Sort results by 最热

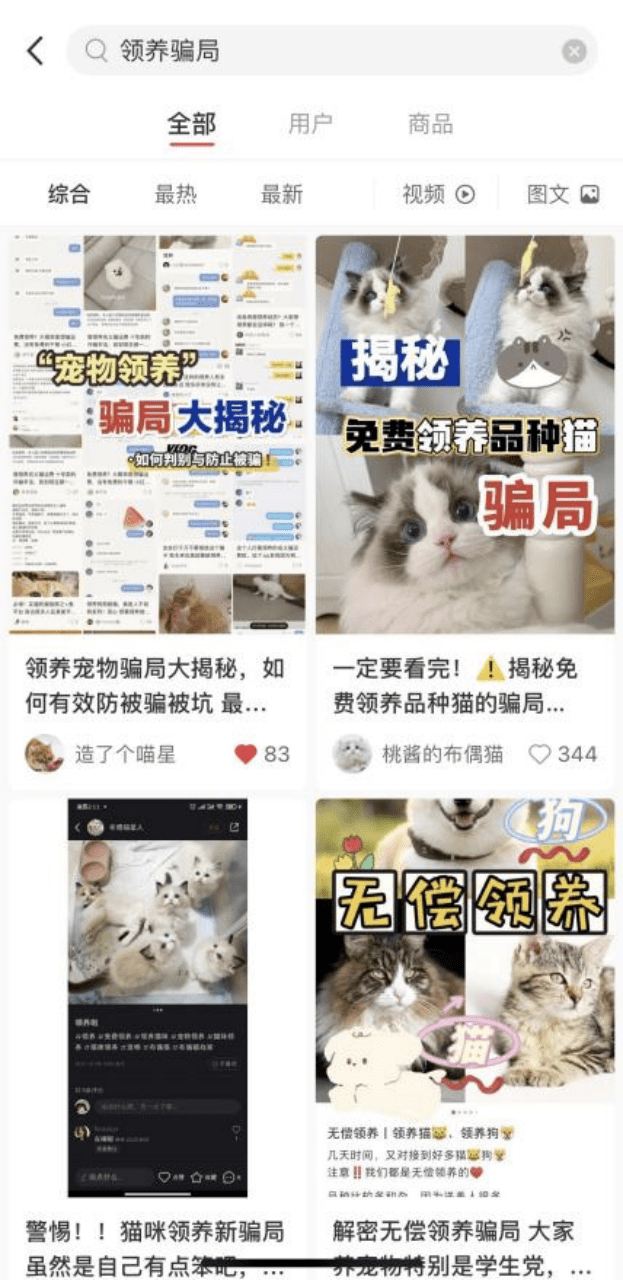tap(176, 194)
